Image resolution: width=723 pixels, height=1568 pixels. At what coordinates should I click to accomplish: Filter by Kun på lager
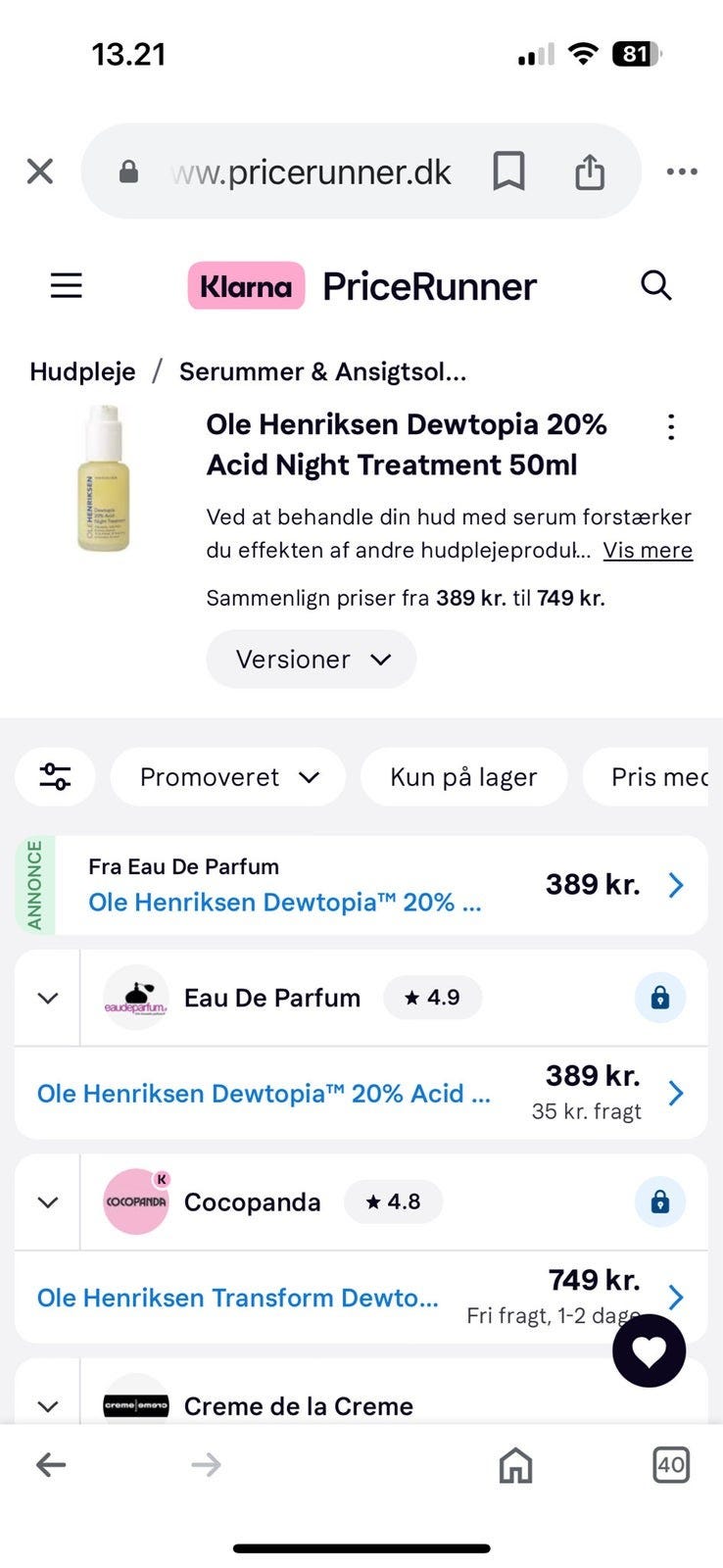tap(463, 777)
